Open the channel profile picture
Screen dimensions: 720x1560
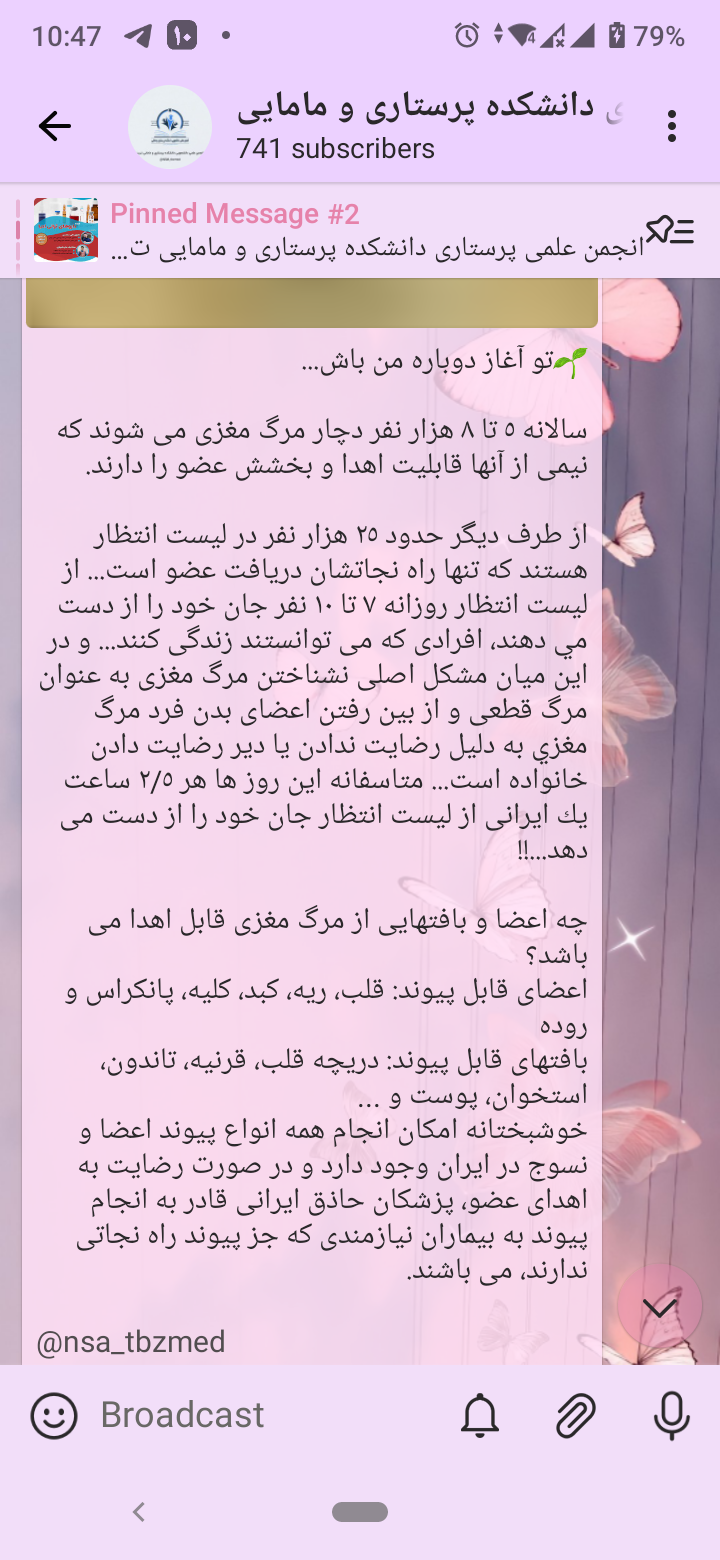[170, 127]
